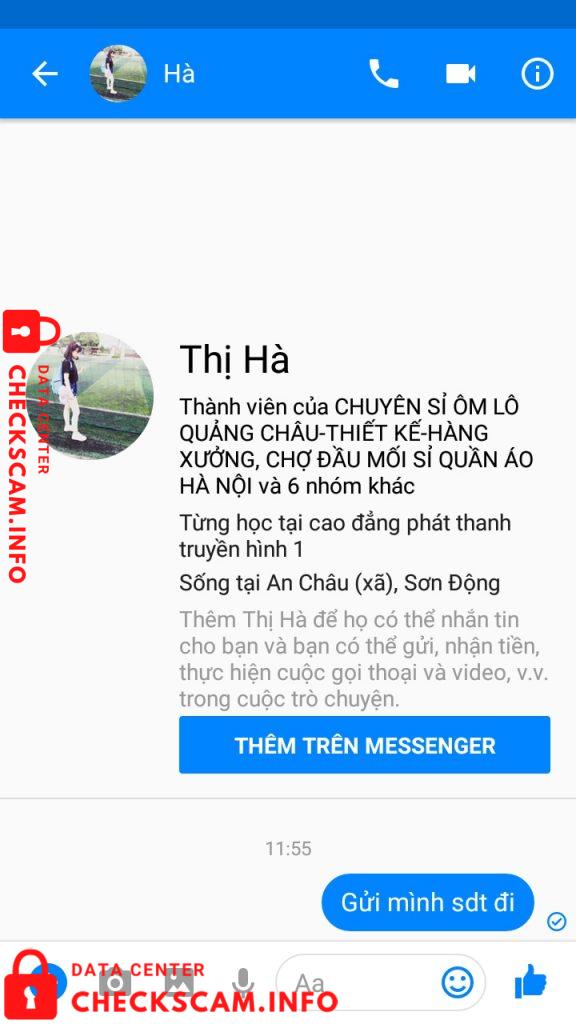Open the camera from the chat bar
Viewport: 576px width, 1024px height.
pyautogui.click(x=115, y=982)
